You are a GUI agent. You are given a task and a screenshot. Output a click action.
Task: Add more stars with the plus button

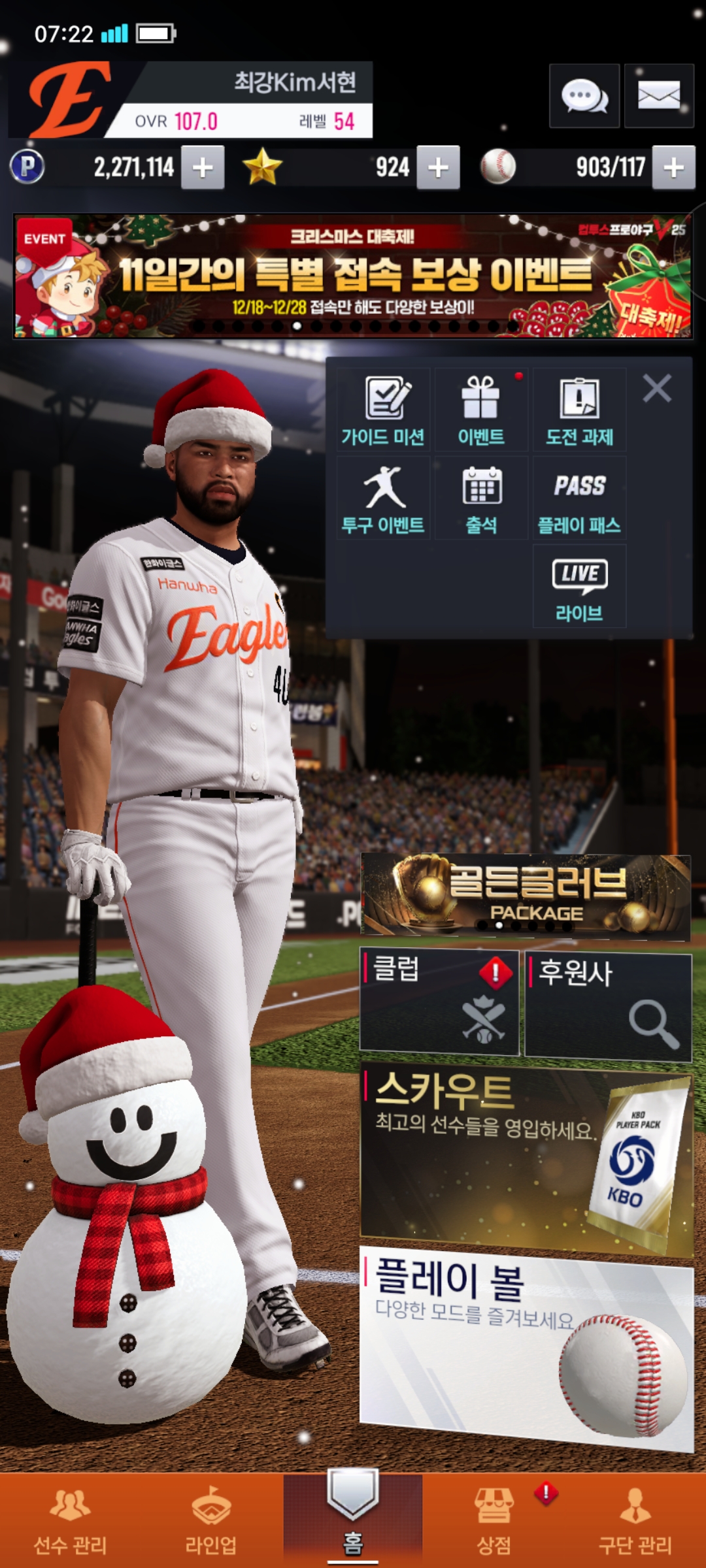(438, 168)
